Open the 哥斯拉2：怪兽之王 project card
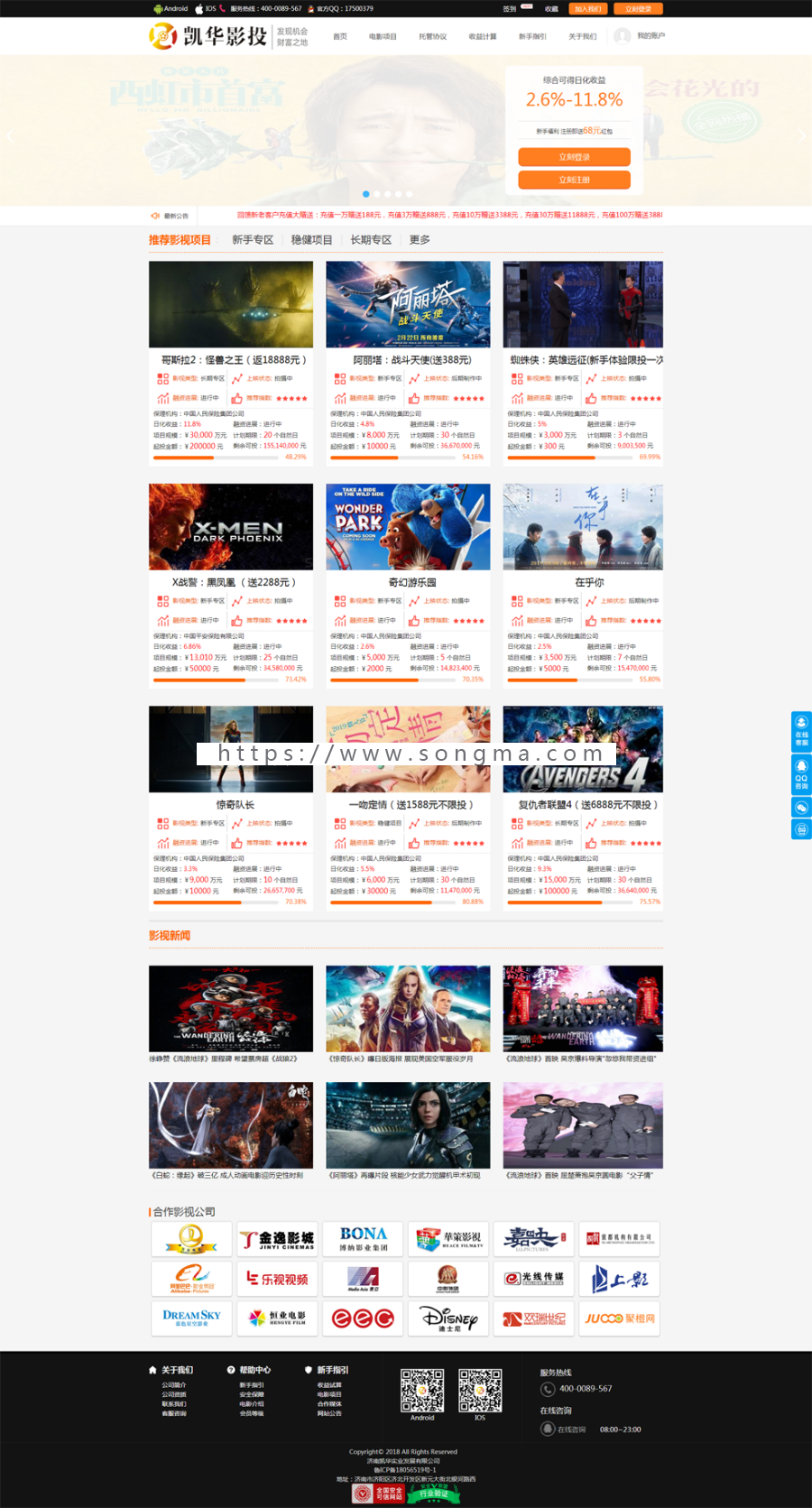The height and width of the screenshot is (1508, 812). click(x=231, y=305)
